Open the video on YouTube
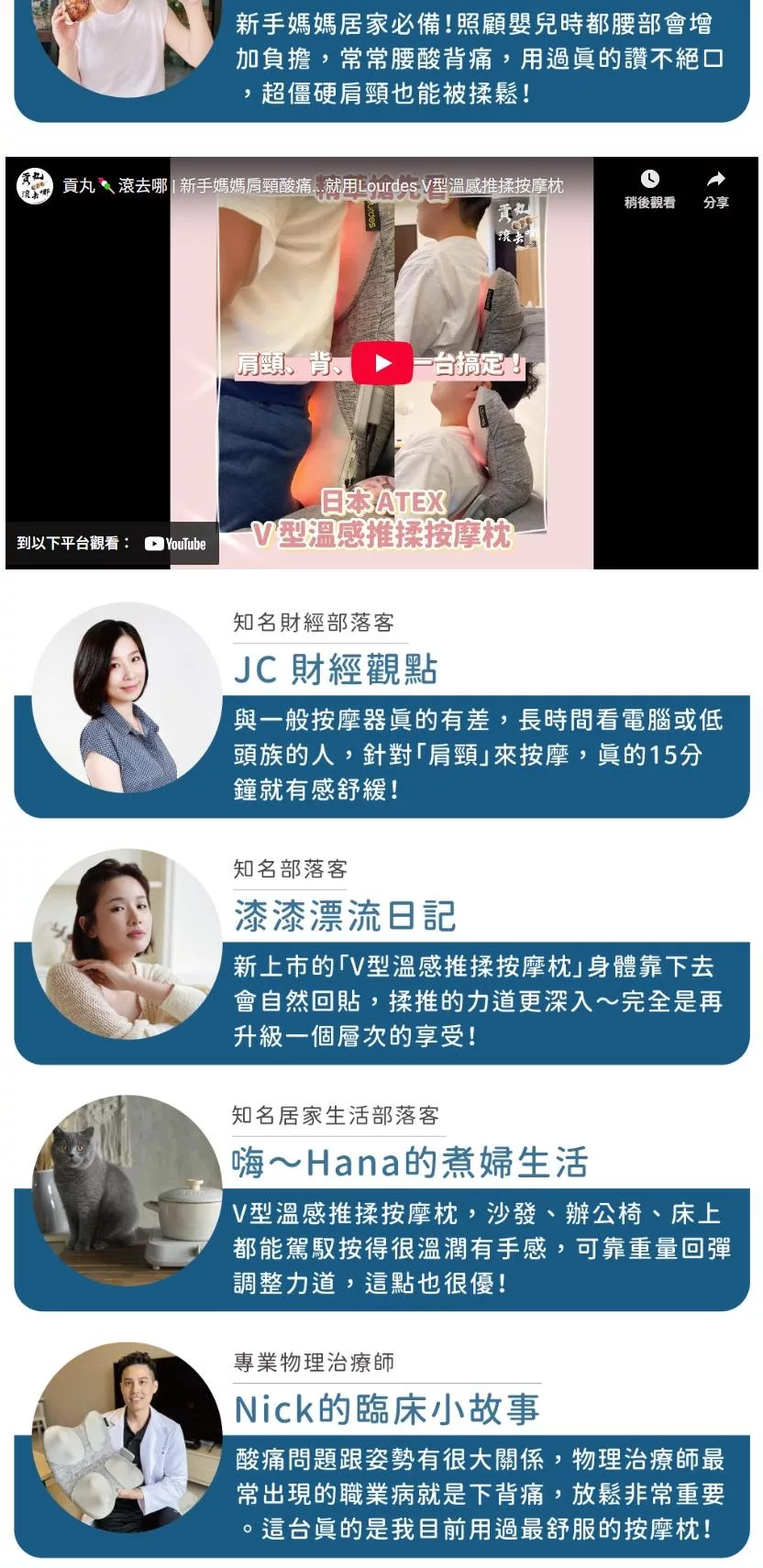Screen dimensions: 763x1568 point(175,544)
